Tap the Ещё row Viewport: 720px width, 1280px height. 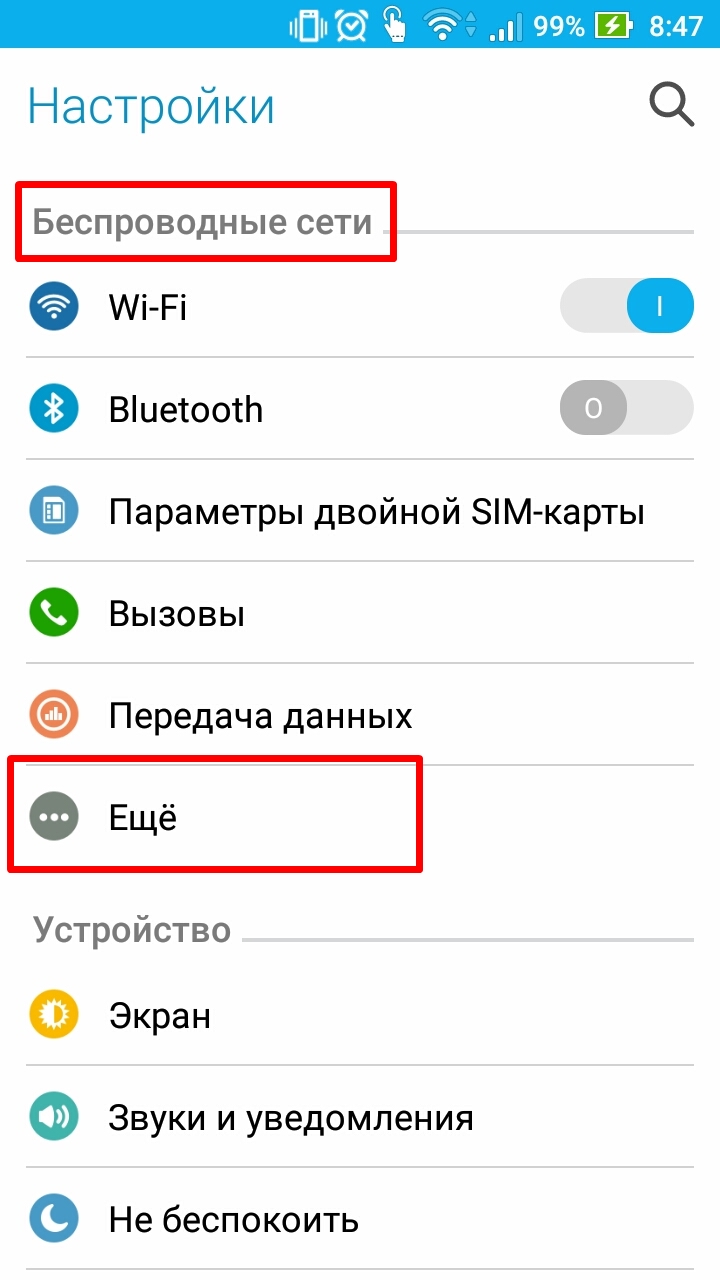(360, 817)
